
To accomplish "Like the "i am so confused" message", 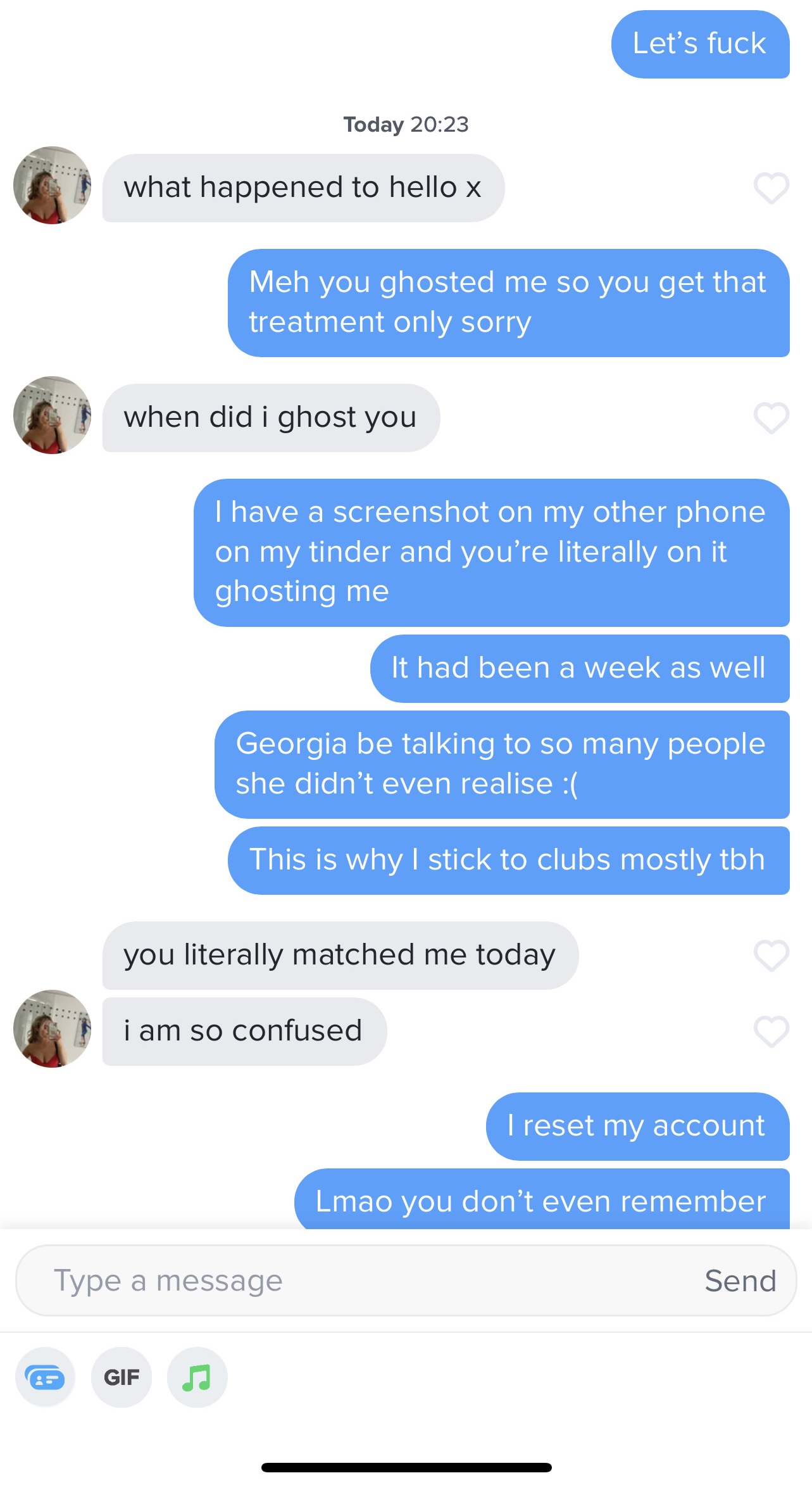I will click(x=771, y=1031).
